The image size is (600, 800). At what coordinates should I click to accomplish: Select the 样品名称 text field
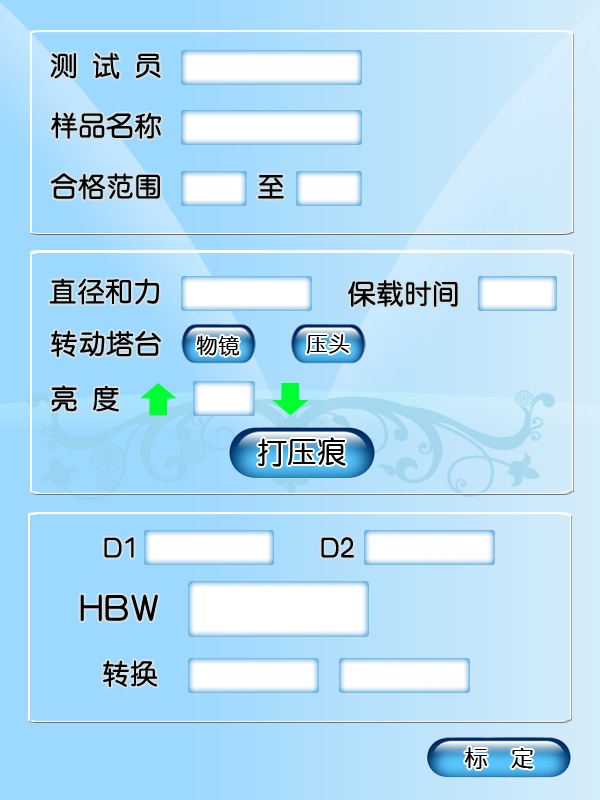click(271, 127)
